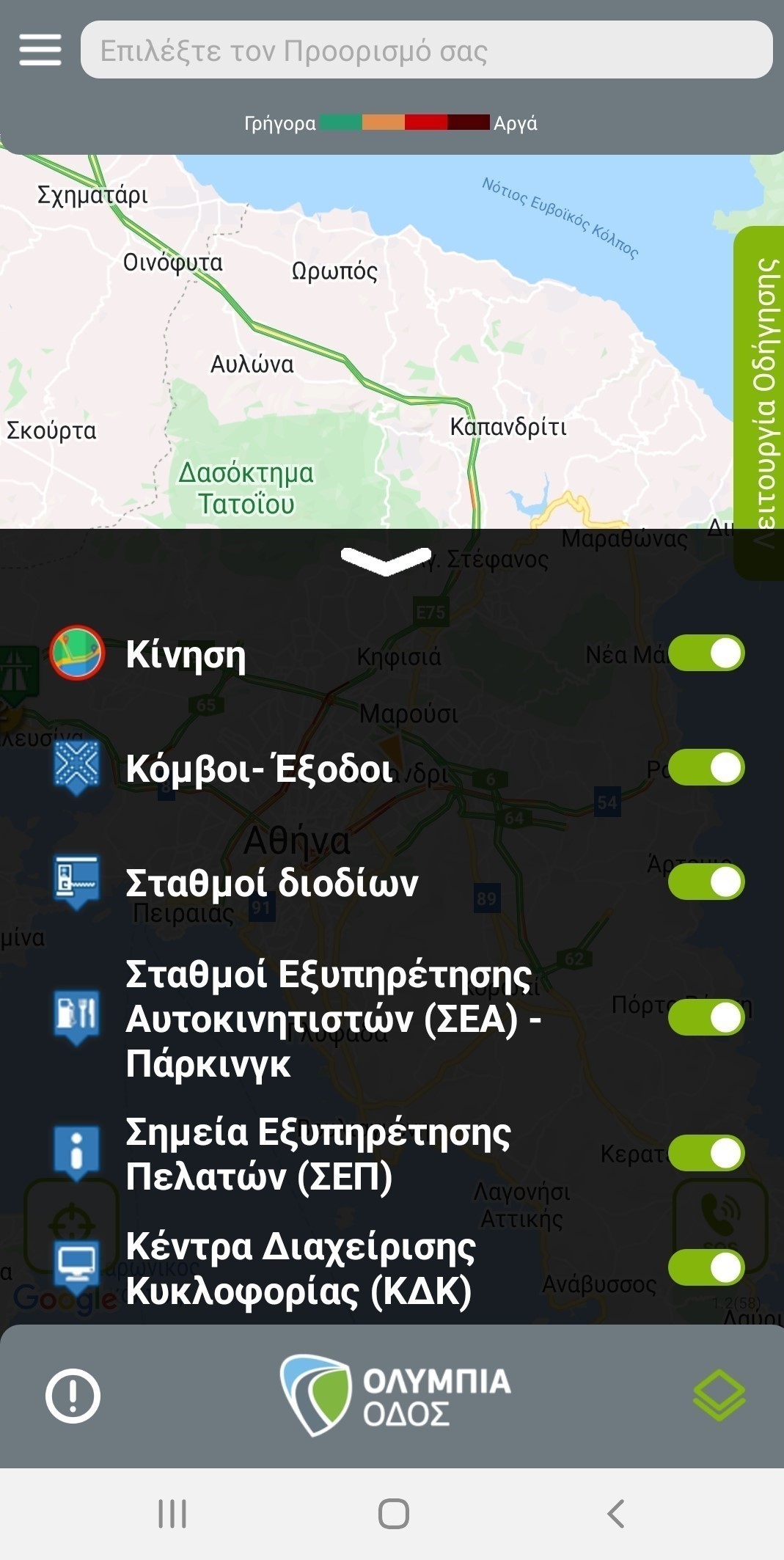Image resolution: width=784 pixels, height=1560 pixels.
Task: Toggle the Σταθμοί διοδίων switch
Action: 706,882
